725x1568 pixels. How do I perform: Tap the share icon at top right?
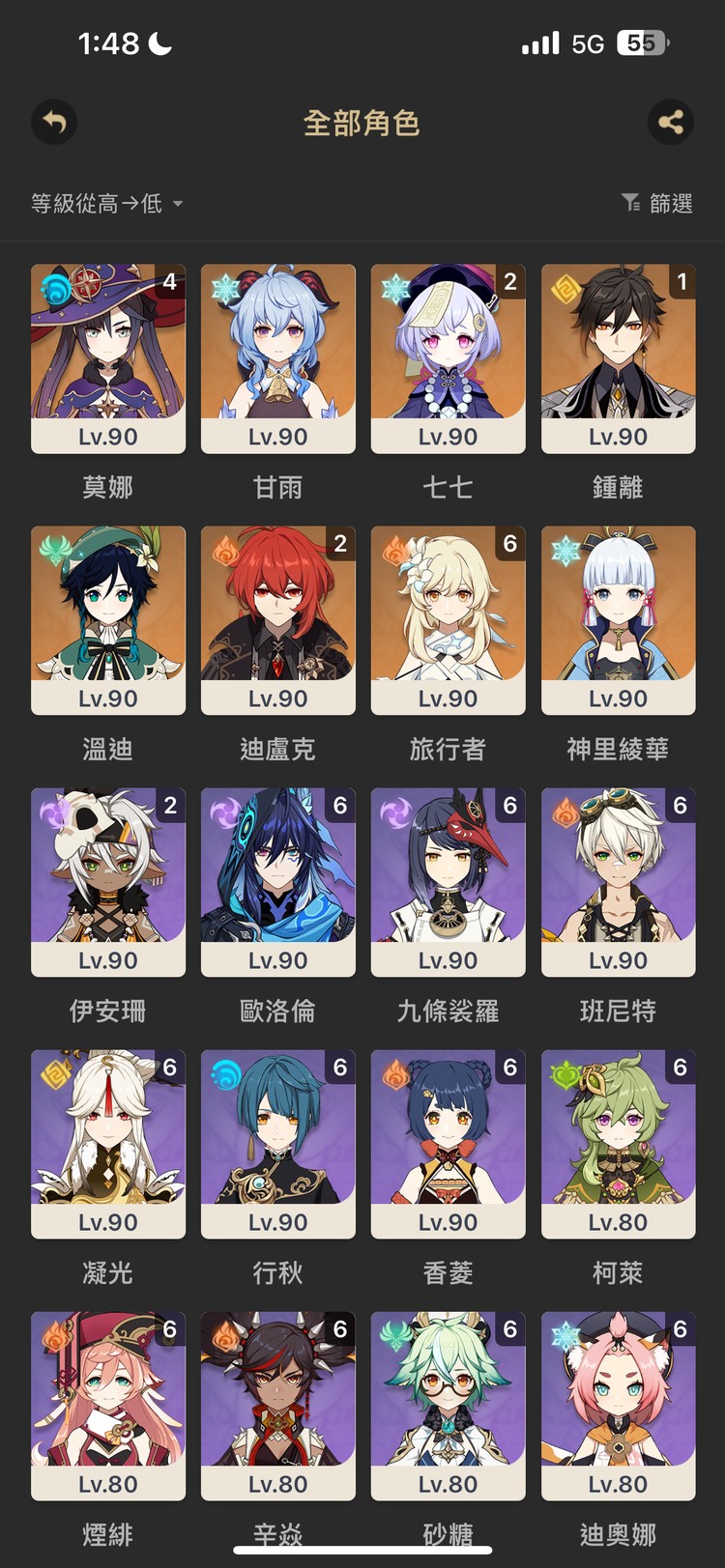671,122
